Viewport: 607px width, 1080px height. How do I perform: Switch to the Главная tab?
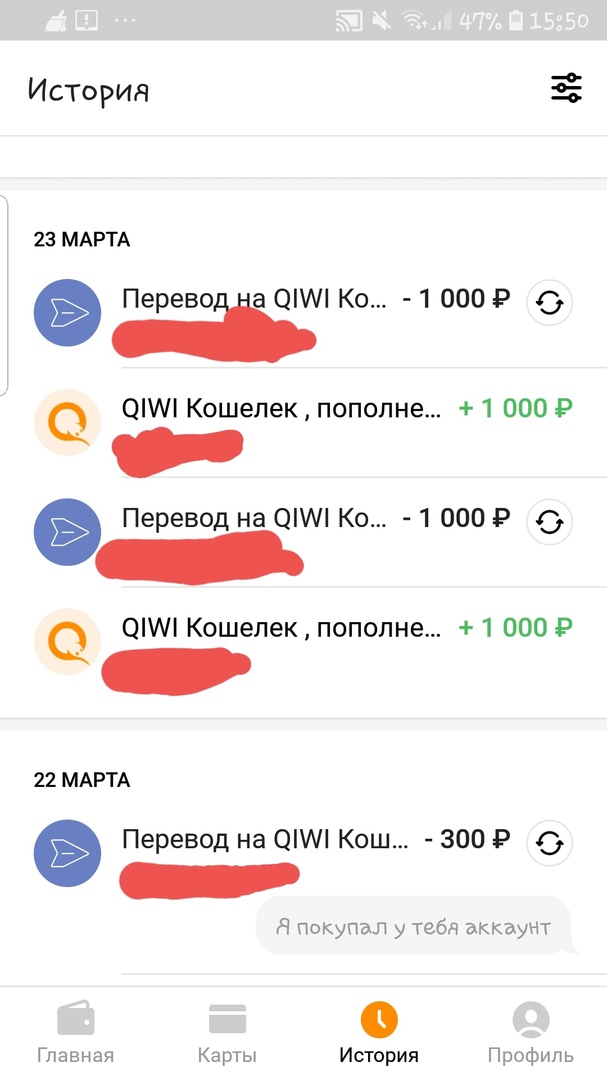click(75, 1033)
